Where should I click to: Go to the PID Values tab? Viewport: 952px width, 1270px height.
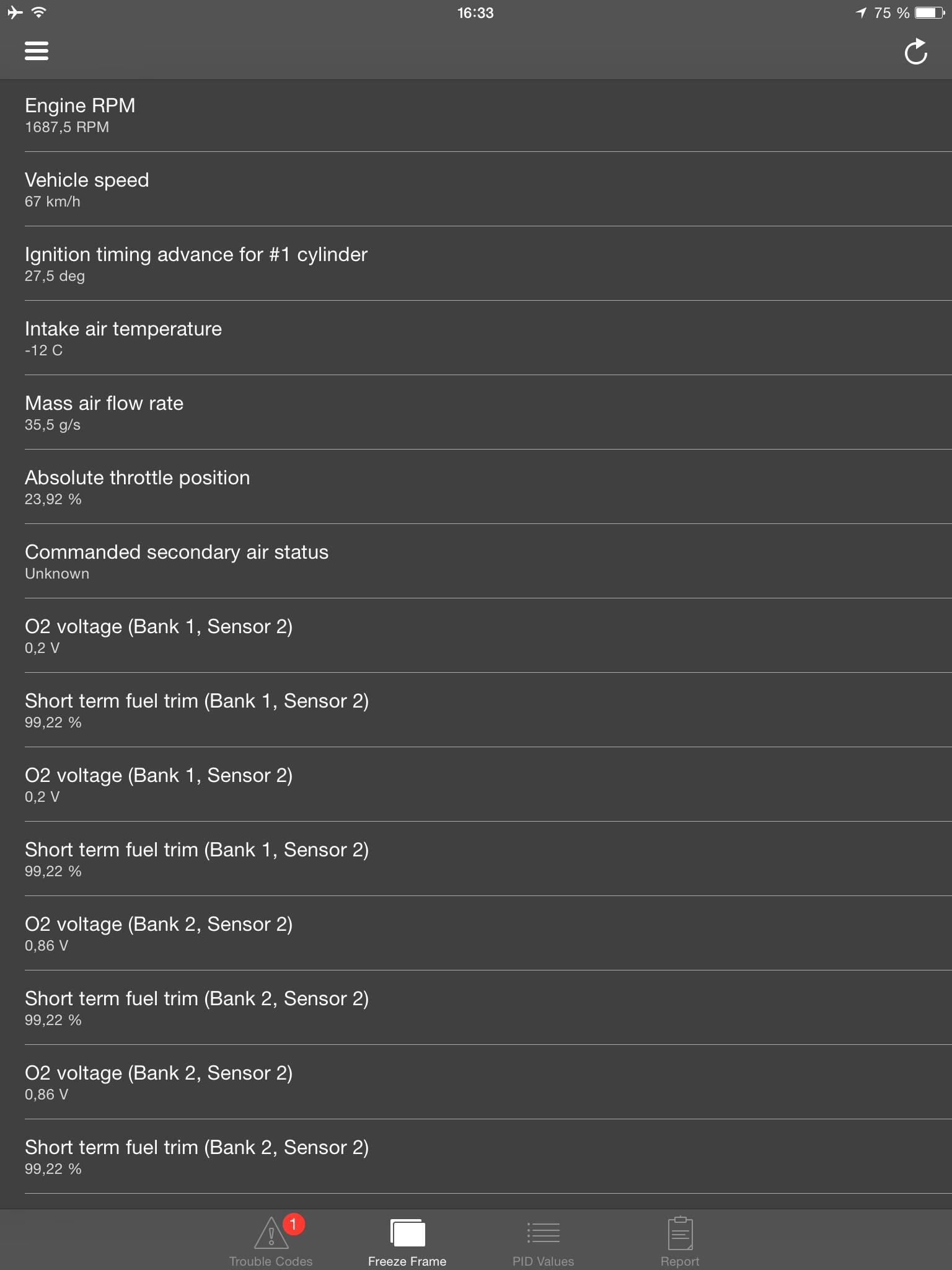click(544, 1240)
